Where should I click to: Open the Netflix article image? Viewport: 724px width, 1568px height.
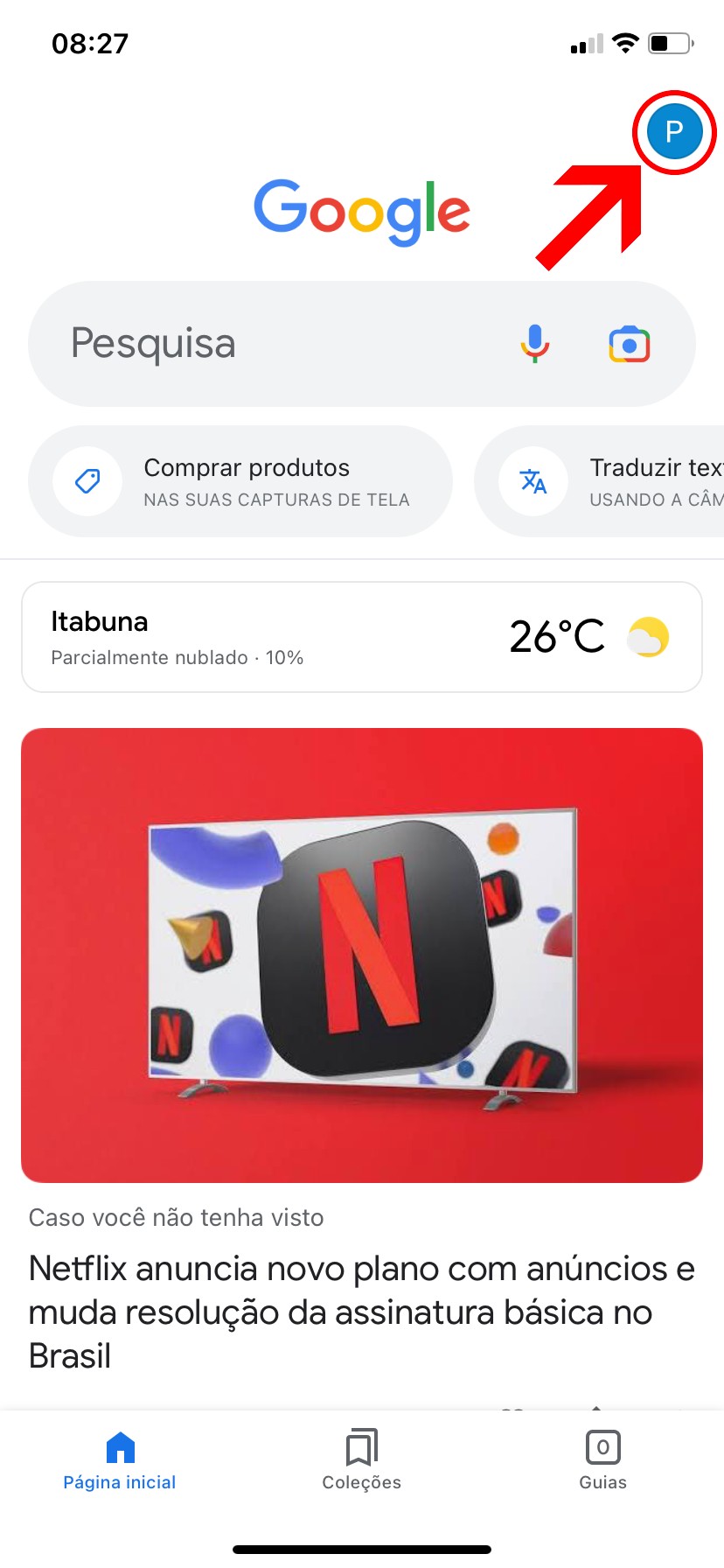361,955
